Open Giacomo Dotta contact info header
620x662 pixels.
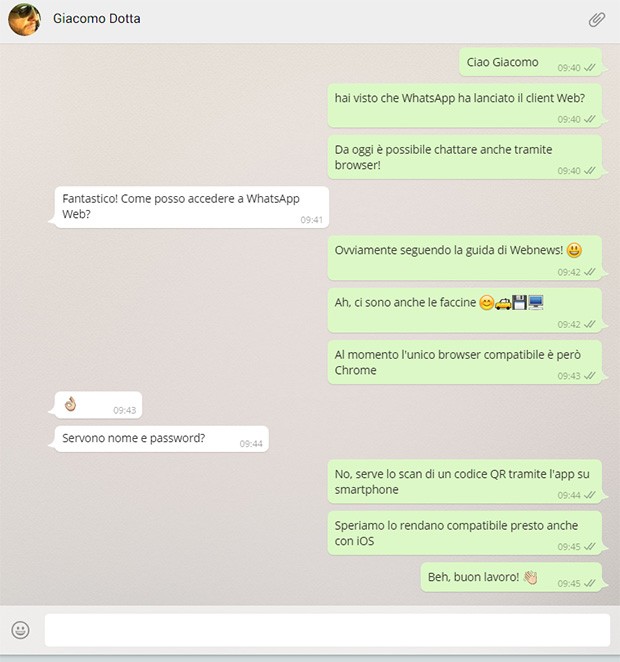tap(97, 19)
